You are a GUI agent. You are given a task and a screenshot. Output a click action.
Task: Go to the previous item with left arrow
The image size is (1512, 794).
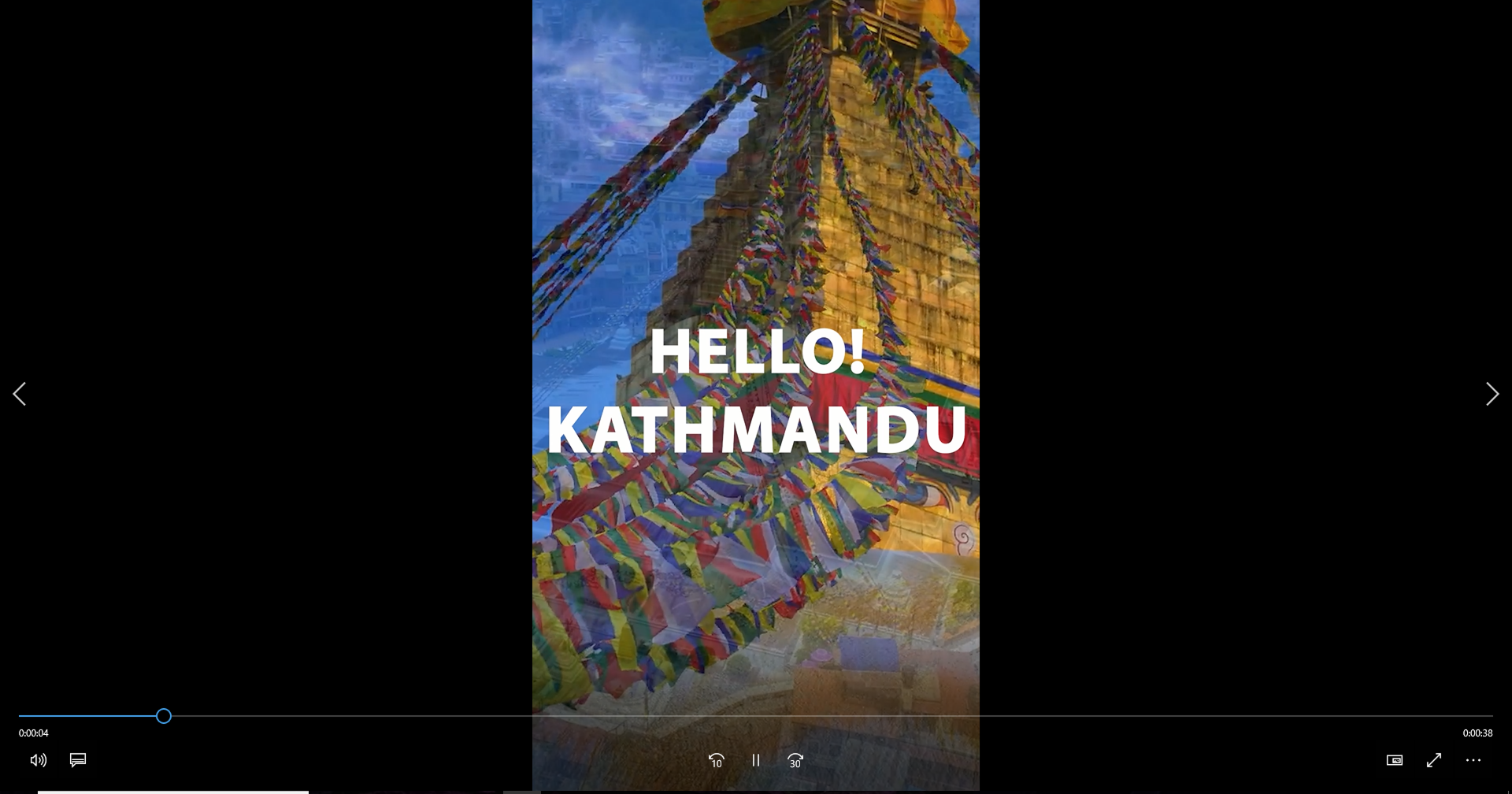pos(20,394)
